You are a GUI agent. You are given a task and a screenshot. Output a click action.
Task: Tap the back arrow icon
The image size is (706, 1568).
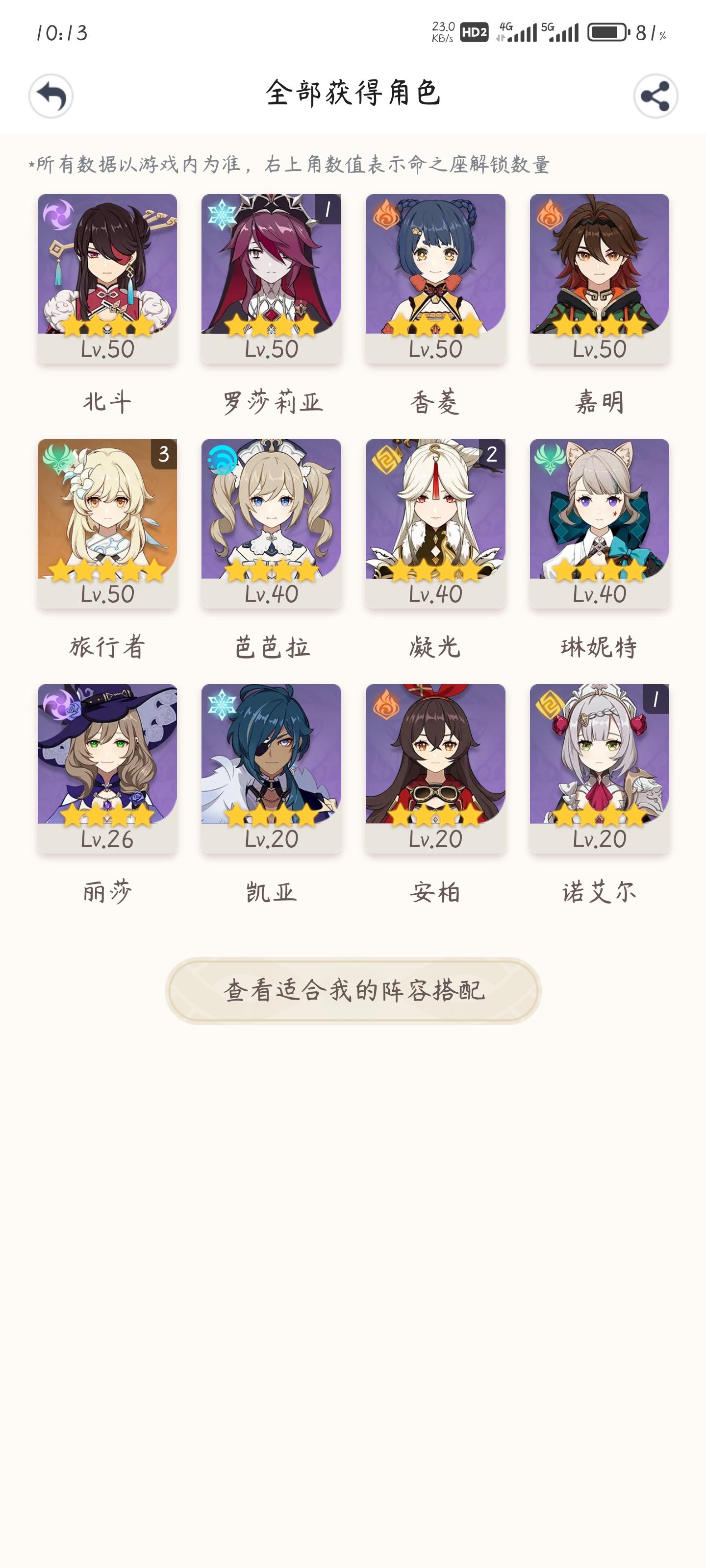[51, 95]
